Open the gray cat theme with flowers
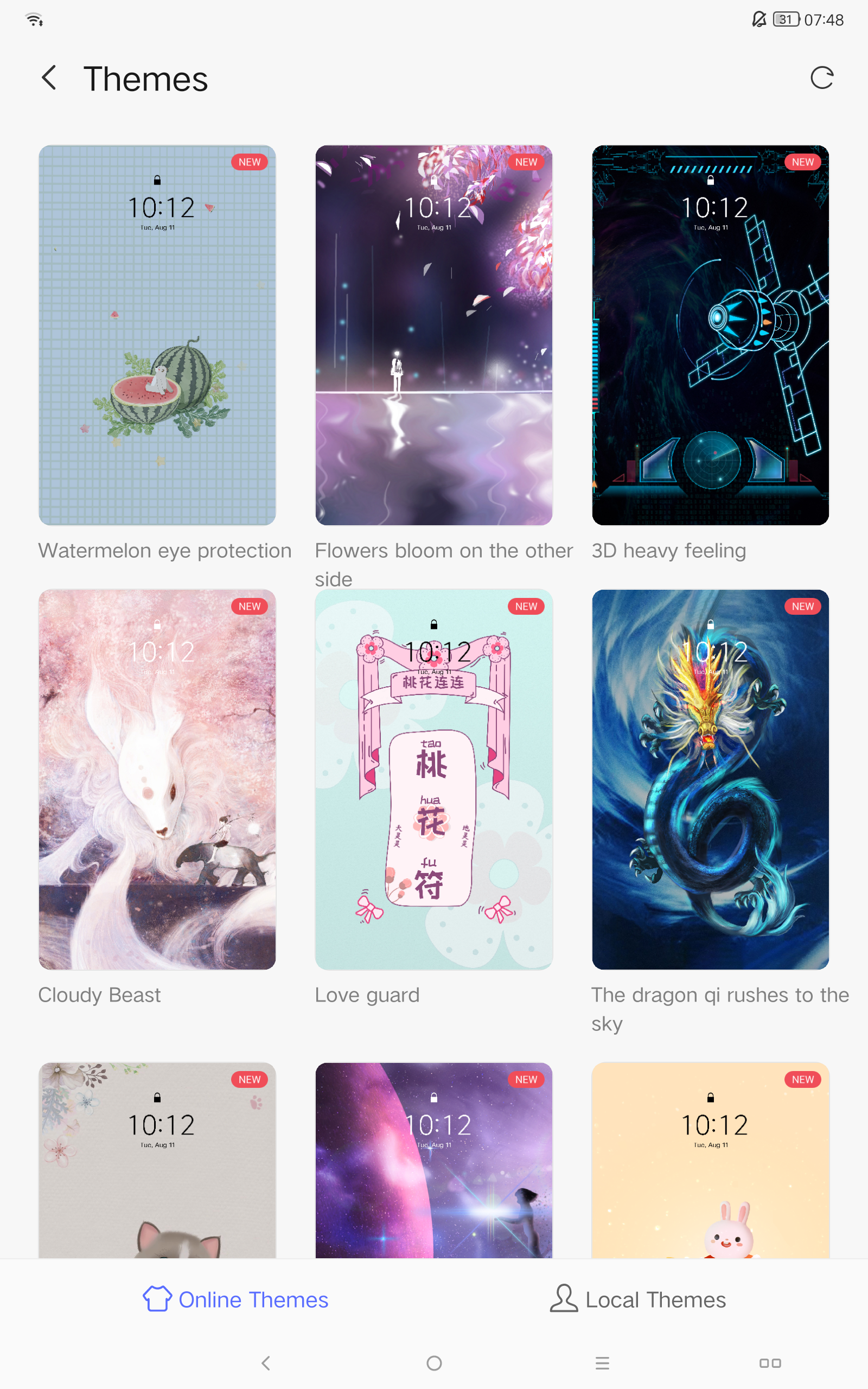This screenshot has height=1389, width=868. point(157,1160)
